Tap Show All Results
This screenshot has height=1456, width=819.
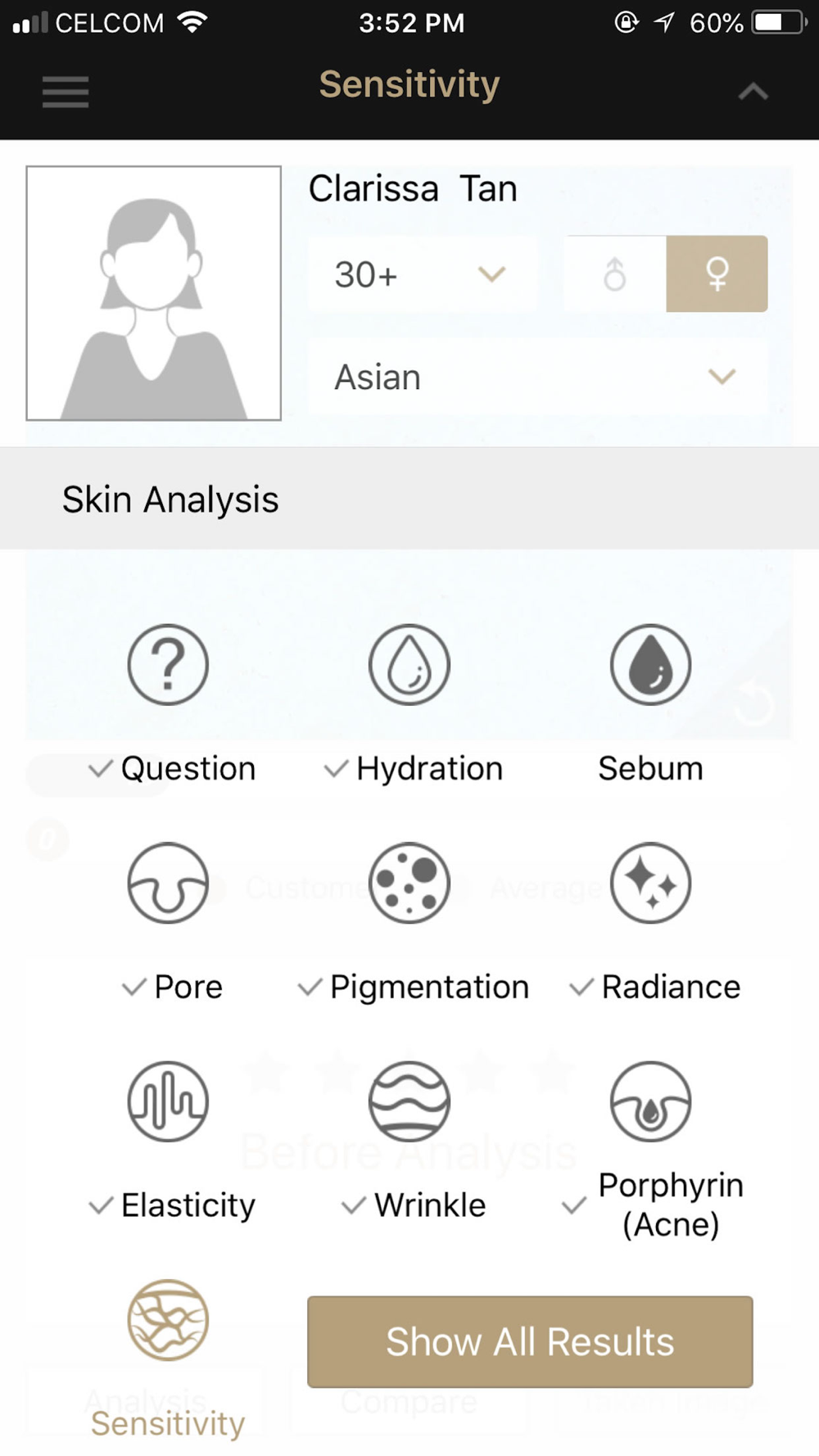[x=530, y=1342]
